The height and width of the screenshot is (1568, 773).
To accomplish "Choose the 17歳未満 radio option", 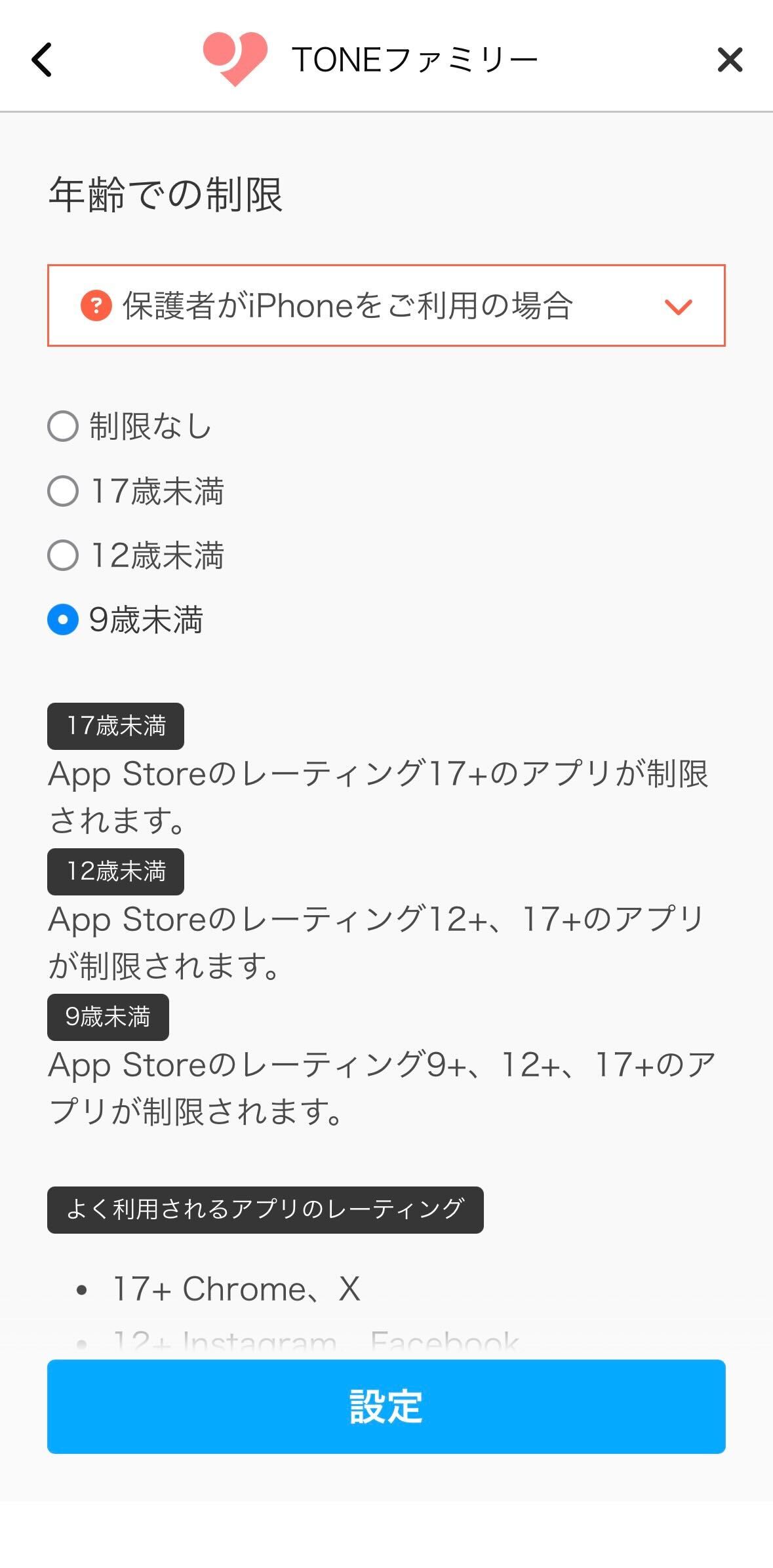I will [63, 491].
